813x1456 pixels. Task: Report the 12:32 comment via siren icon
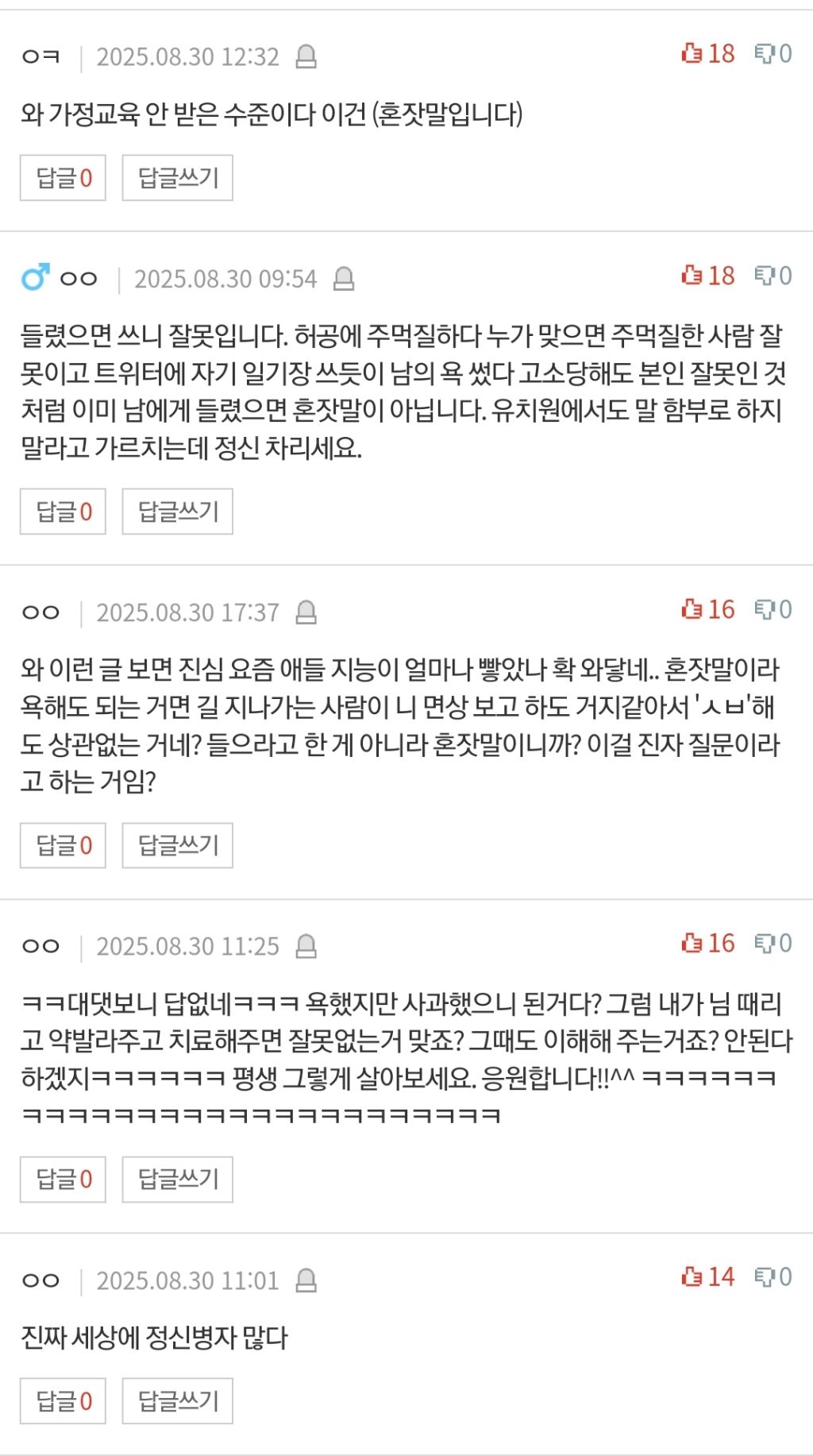pyautogui.click(x=306, y=57)
